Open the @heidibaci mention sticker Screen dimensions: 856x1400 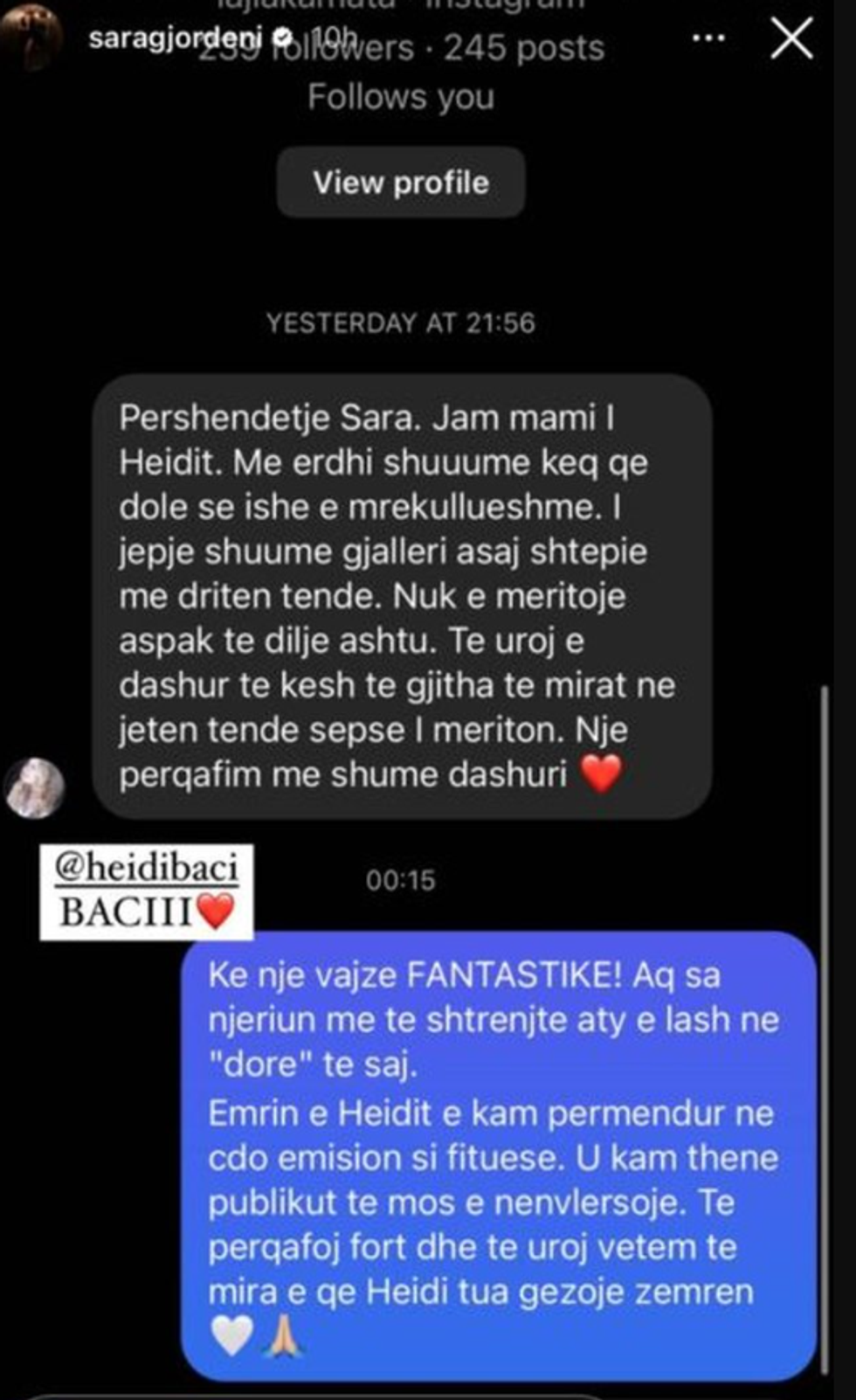[146, 891]
